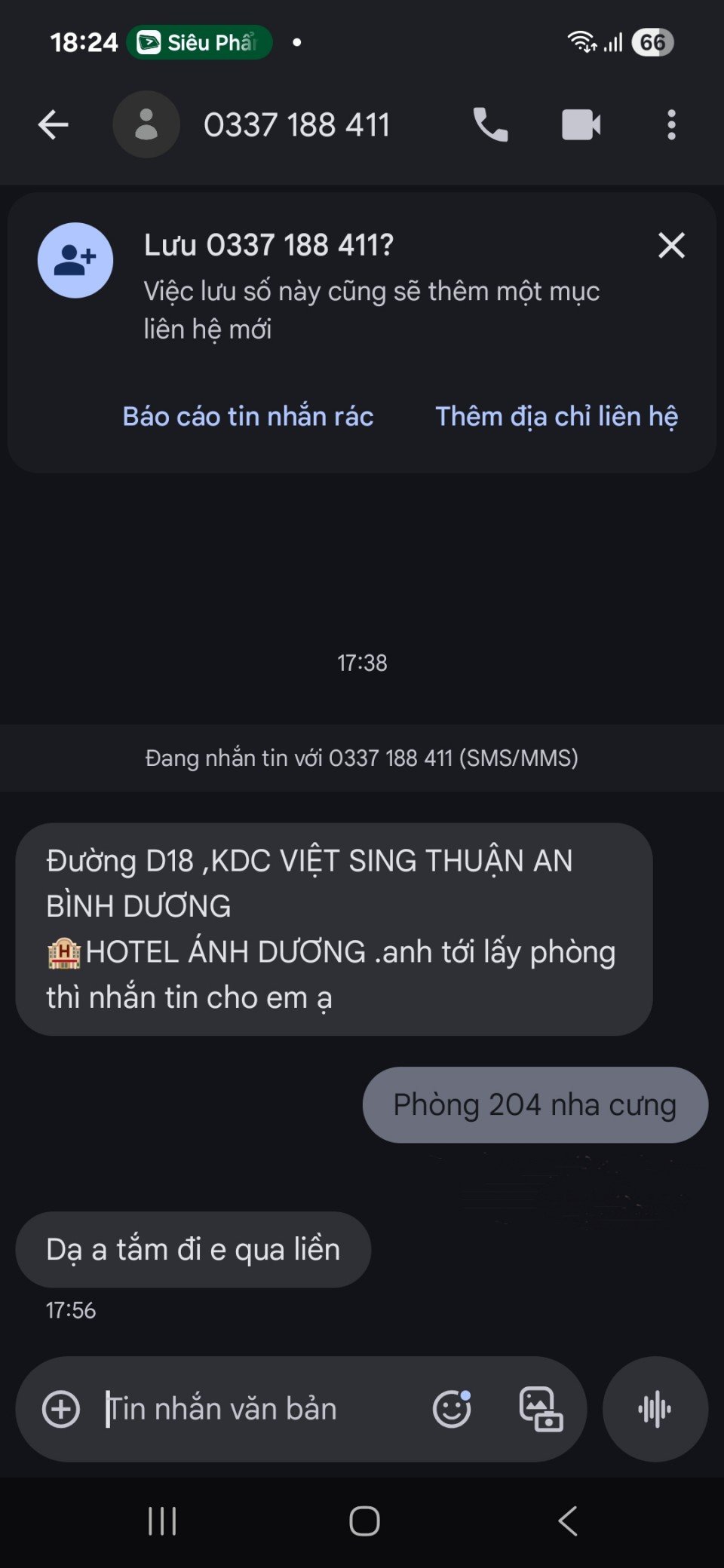Screen dimensions: 724x1568
Task: Tap Báo cáo tin nhắn rác
Action: click(248, 416)
